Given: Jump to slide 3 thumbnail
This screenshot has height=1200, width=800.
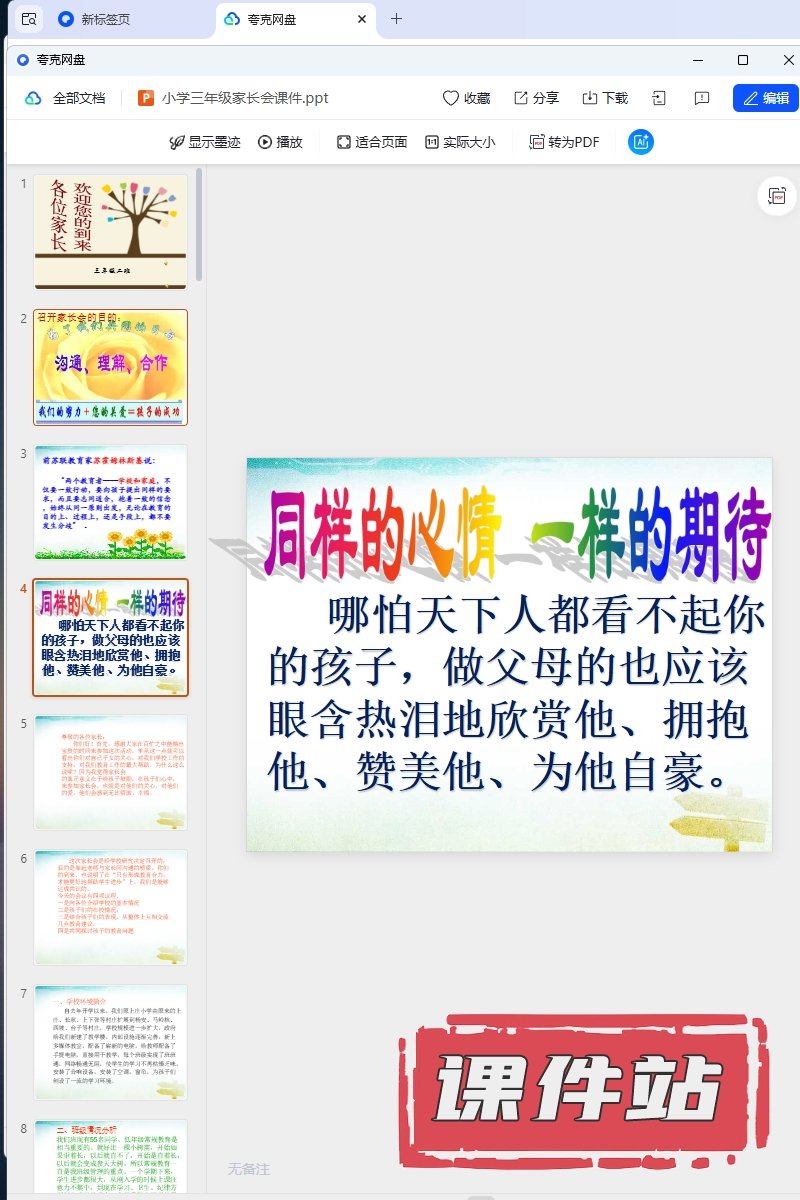Looking at the screenshot, I should 110,502.
